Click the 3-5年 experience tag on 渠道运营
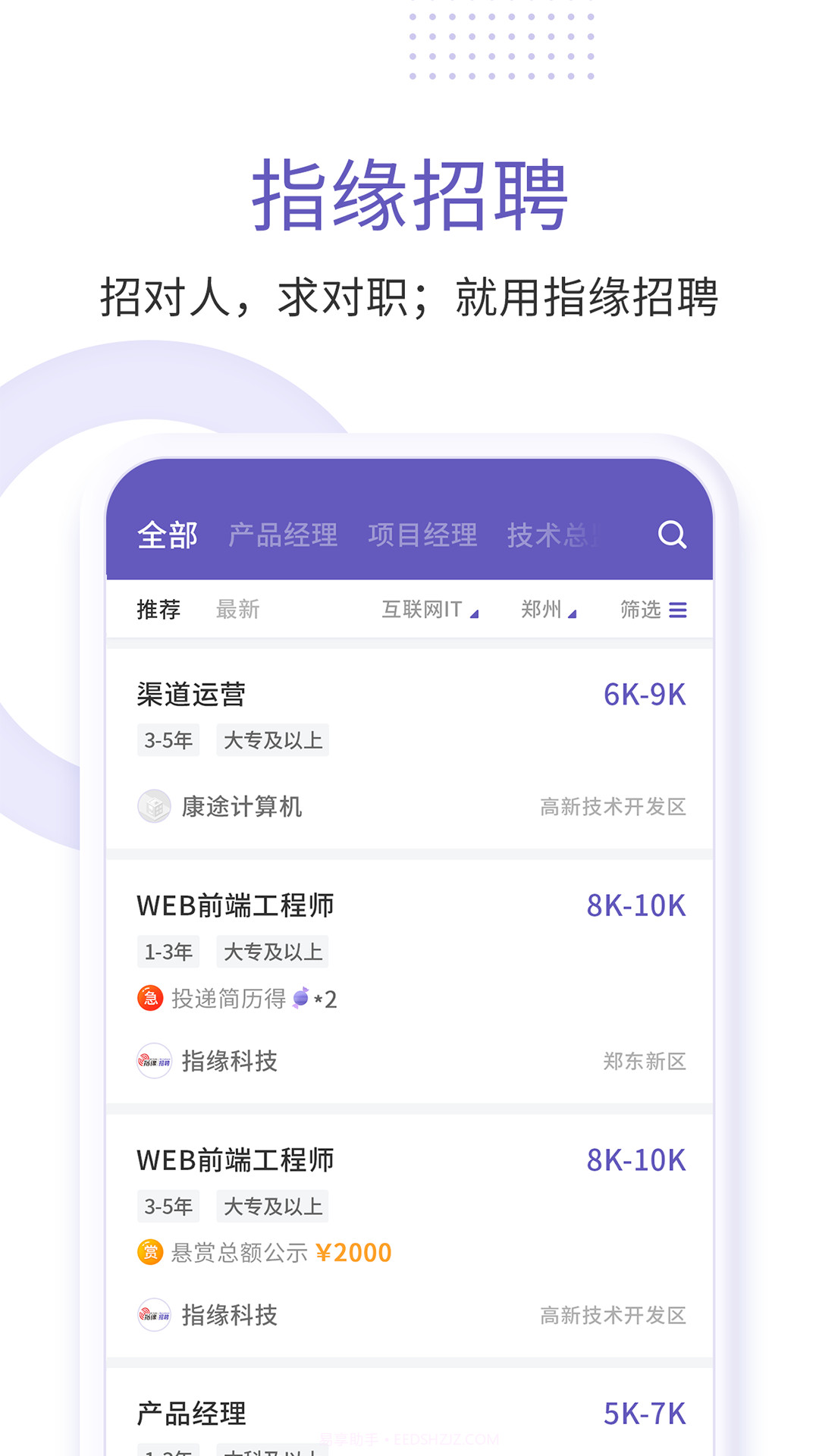Screen dimensions: 819x1456 point(168,741)
